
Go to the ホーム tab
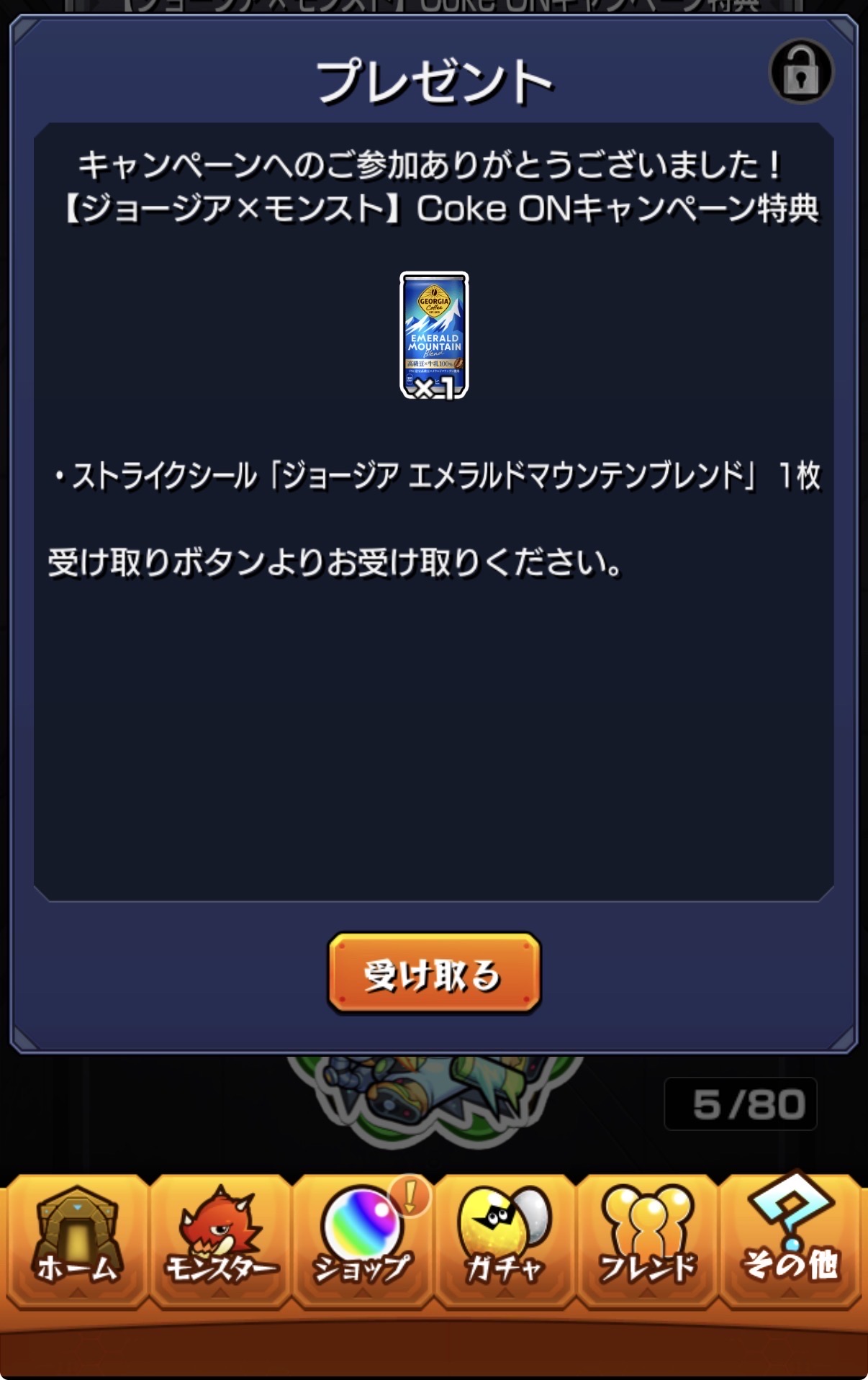tap(76, 1240)
